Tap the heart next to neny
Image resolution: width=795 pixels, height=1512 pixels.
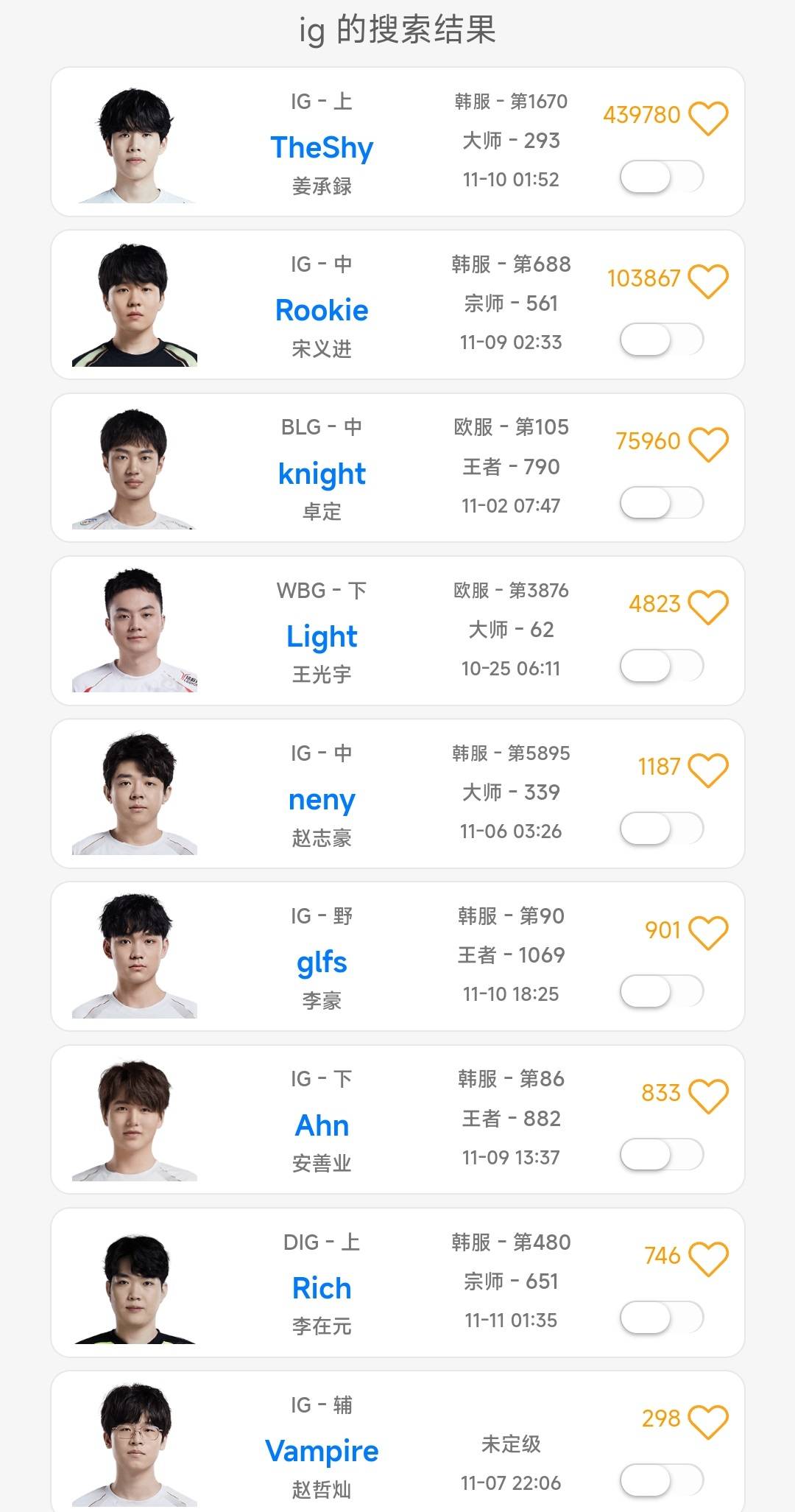tap(708, 770)
